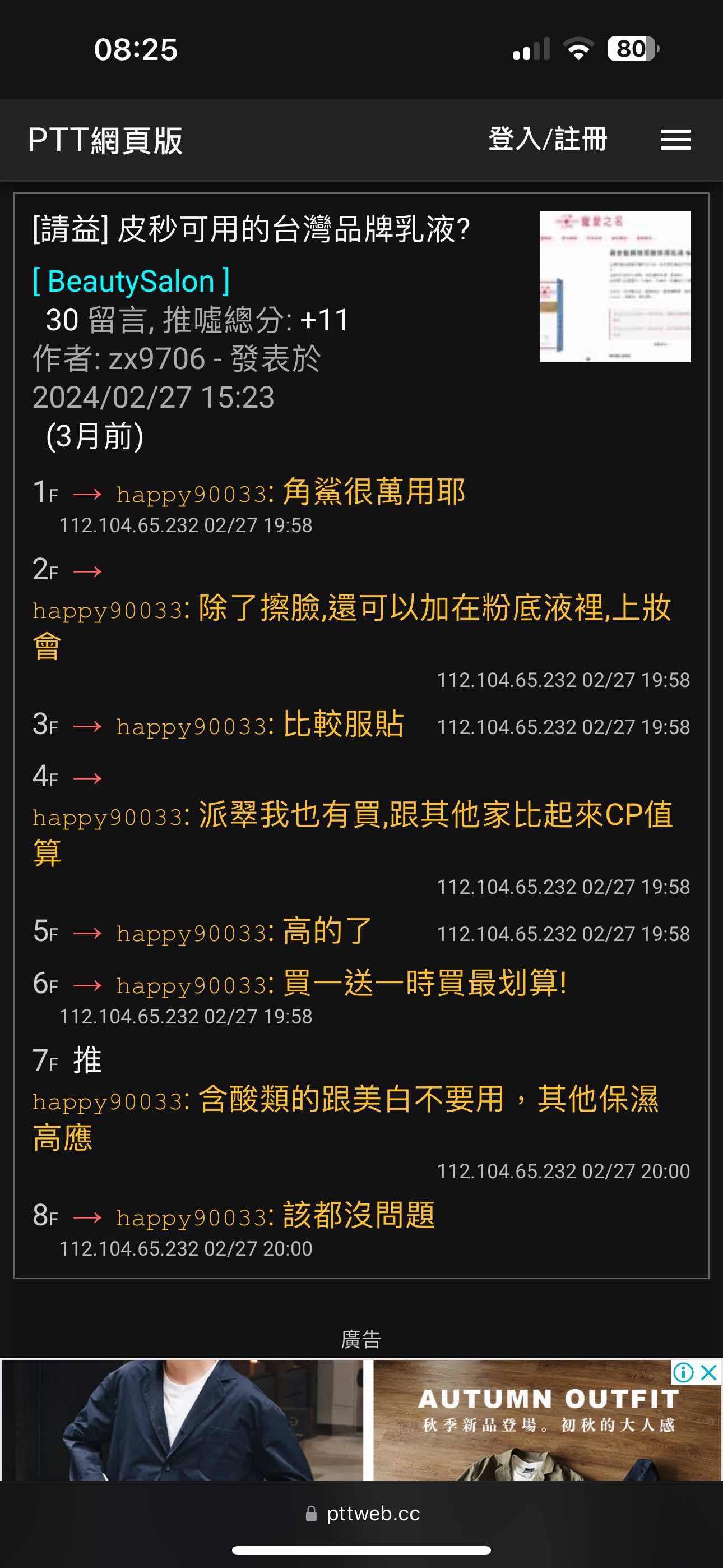Open the post titled 皮秒可用的台灣品牌乳液
This screenshot has height=1568, width=723.
tap(251, 229)
